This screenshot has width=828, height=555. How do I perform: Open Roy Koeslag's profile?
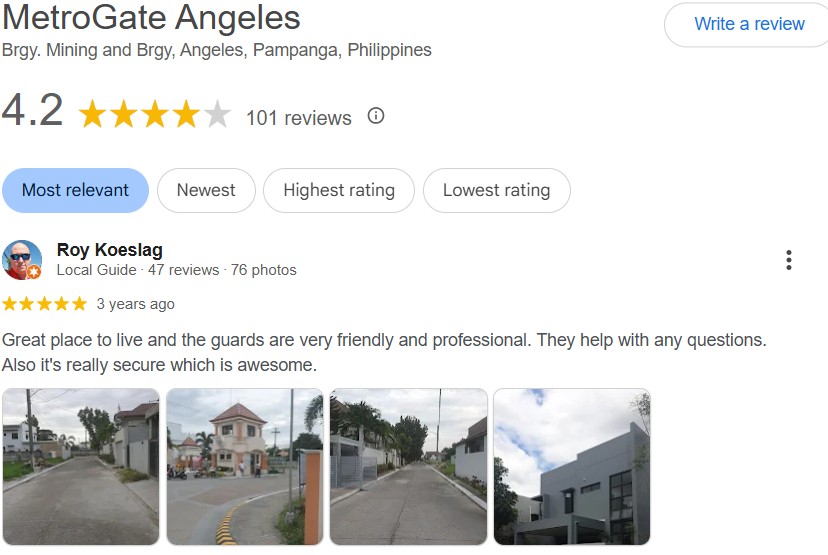coord(110,250)
